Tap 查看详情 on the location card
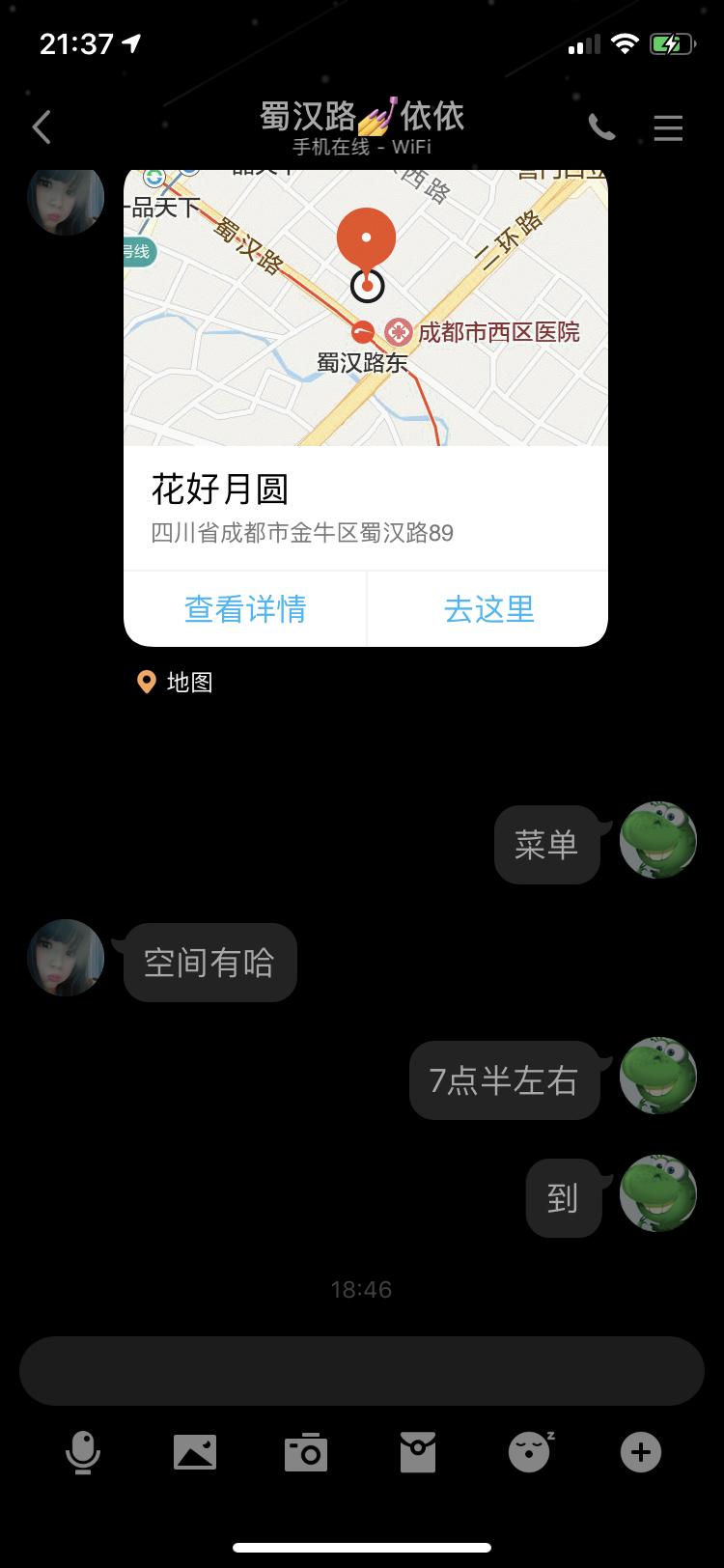Image resolution: width=724 pixels, height=1568 pixels. coord(245,609)
